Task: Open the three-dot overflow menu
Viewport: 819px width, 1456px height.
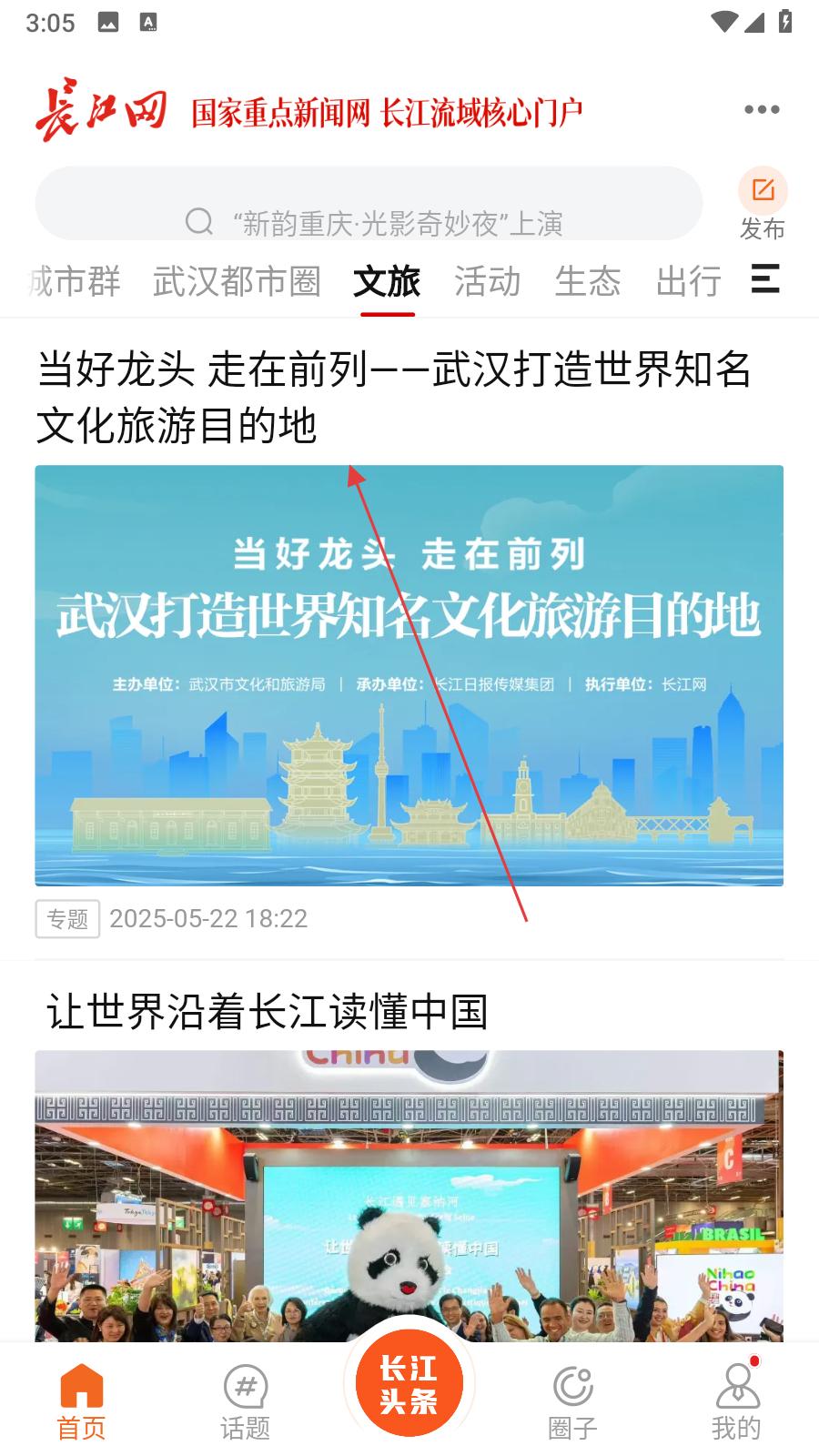Action: coord(761,110)
